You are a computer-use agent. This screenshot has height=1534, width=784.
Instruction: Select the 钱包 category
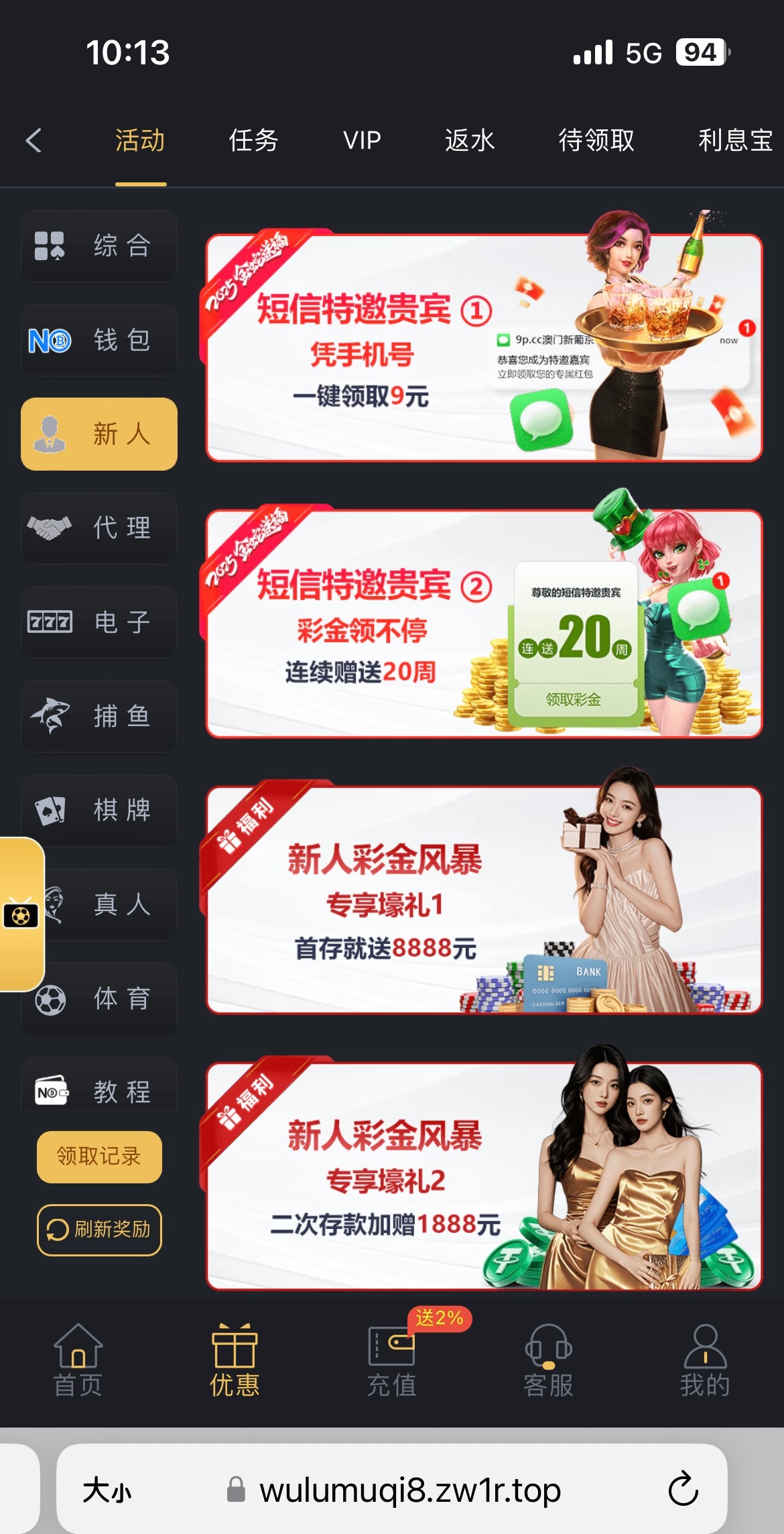[x=99, y=340]
